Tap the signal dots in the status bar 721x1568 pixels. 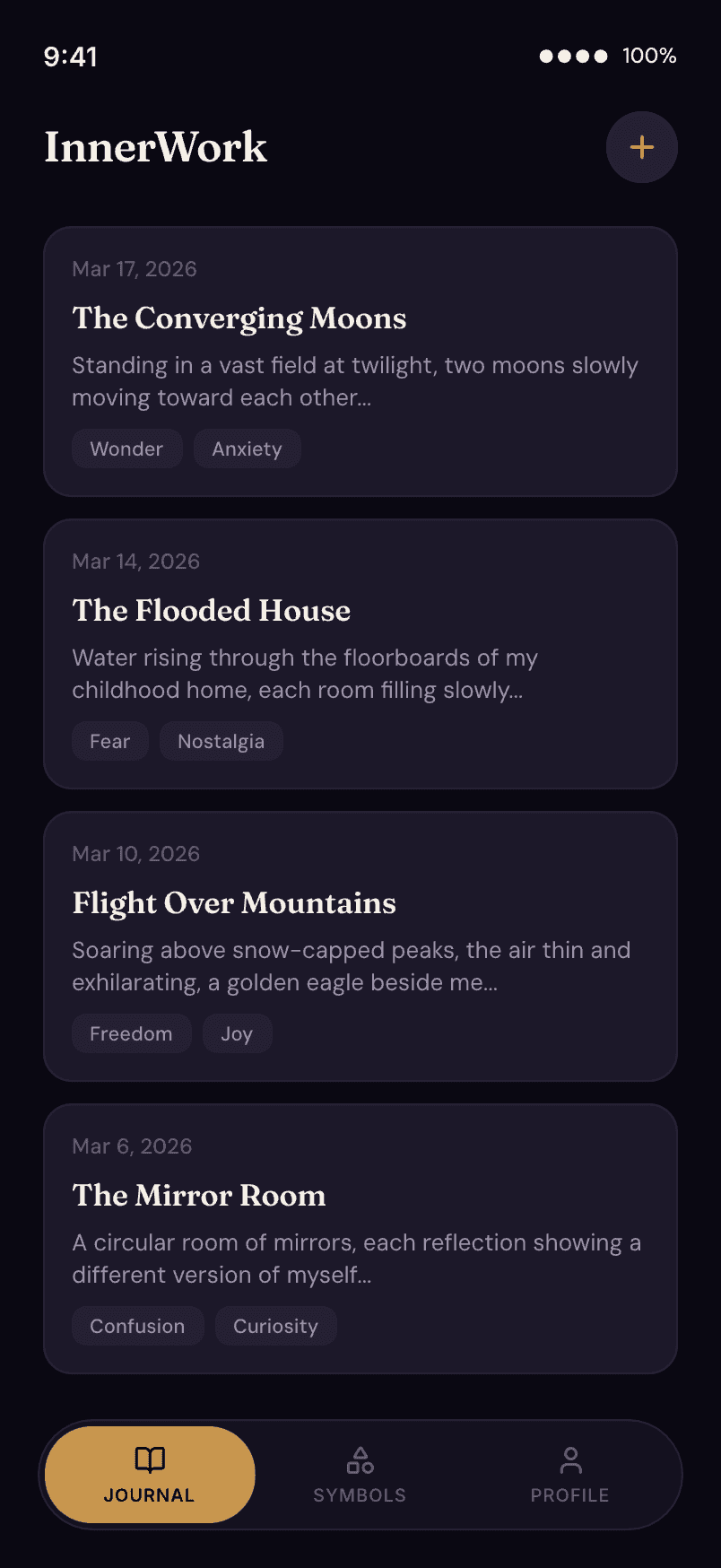572,56
